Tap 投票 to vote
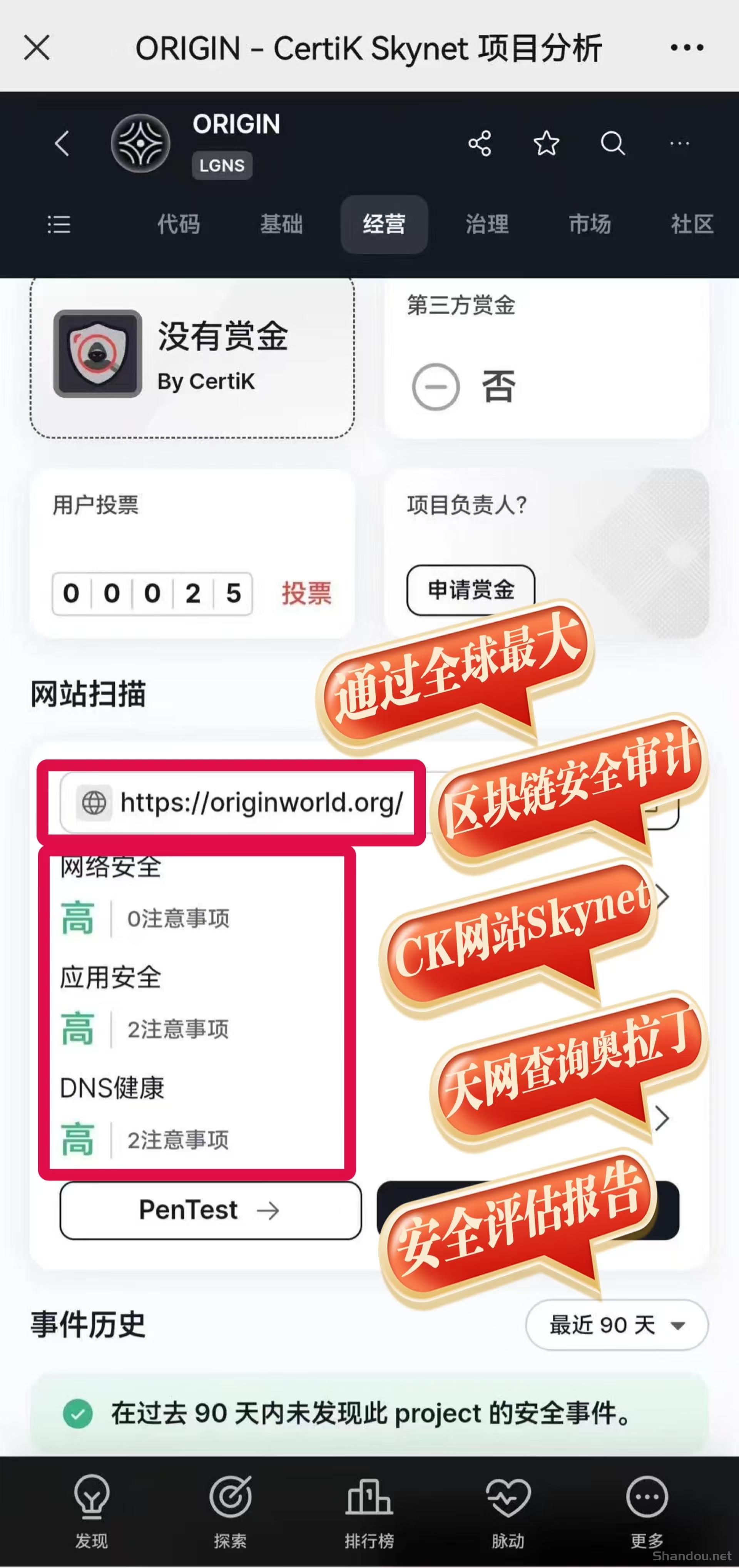The width and height of the screenshot is (739, 1568). 306,593
